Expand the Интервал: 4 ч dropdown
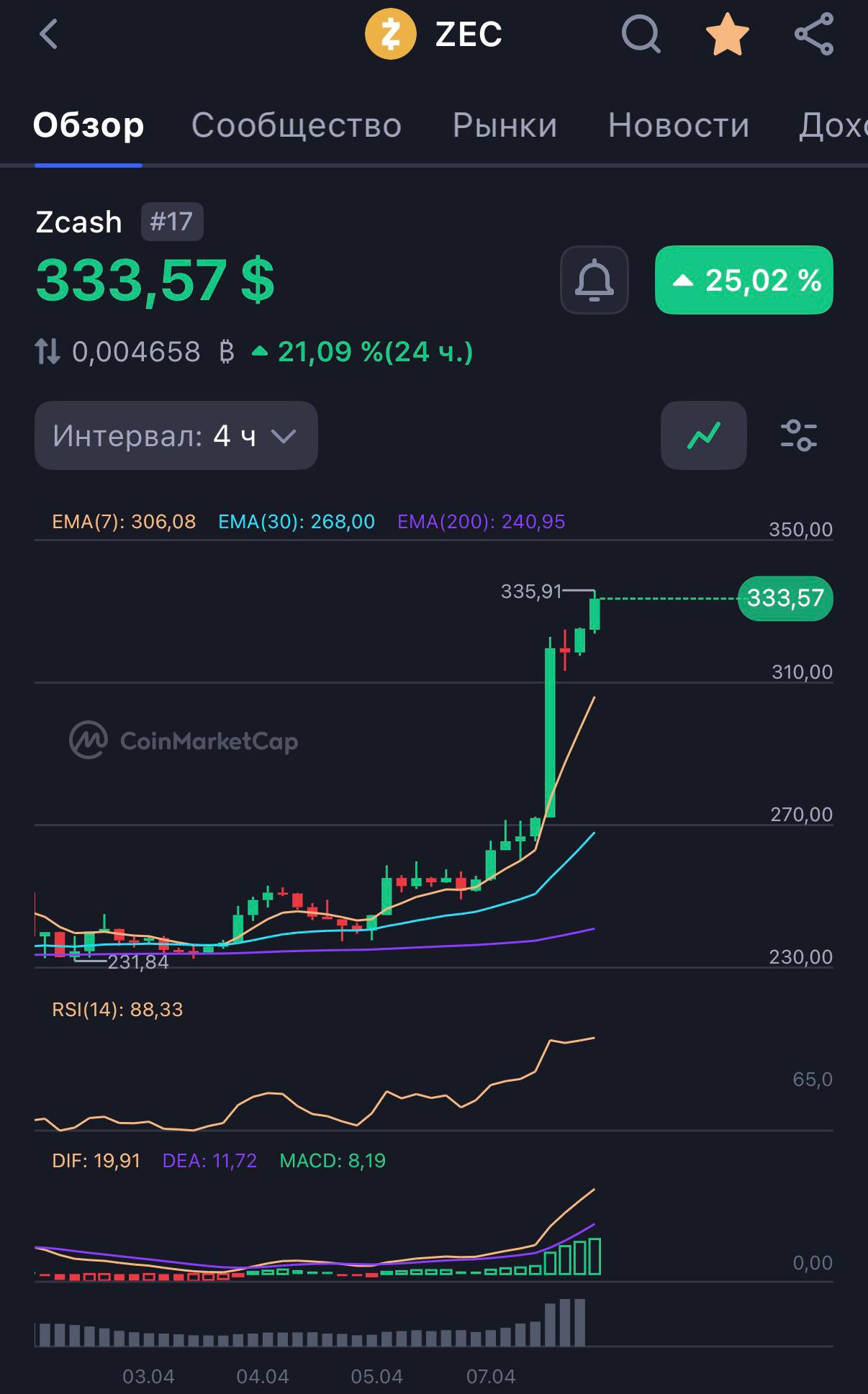Viewport: 868px width, 1394px height. (176, 435)
